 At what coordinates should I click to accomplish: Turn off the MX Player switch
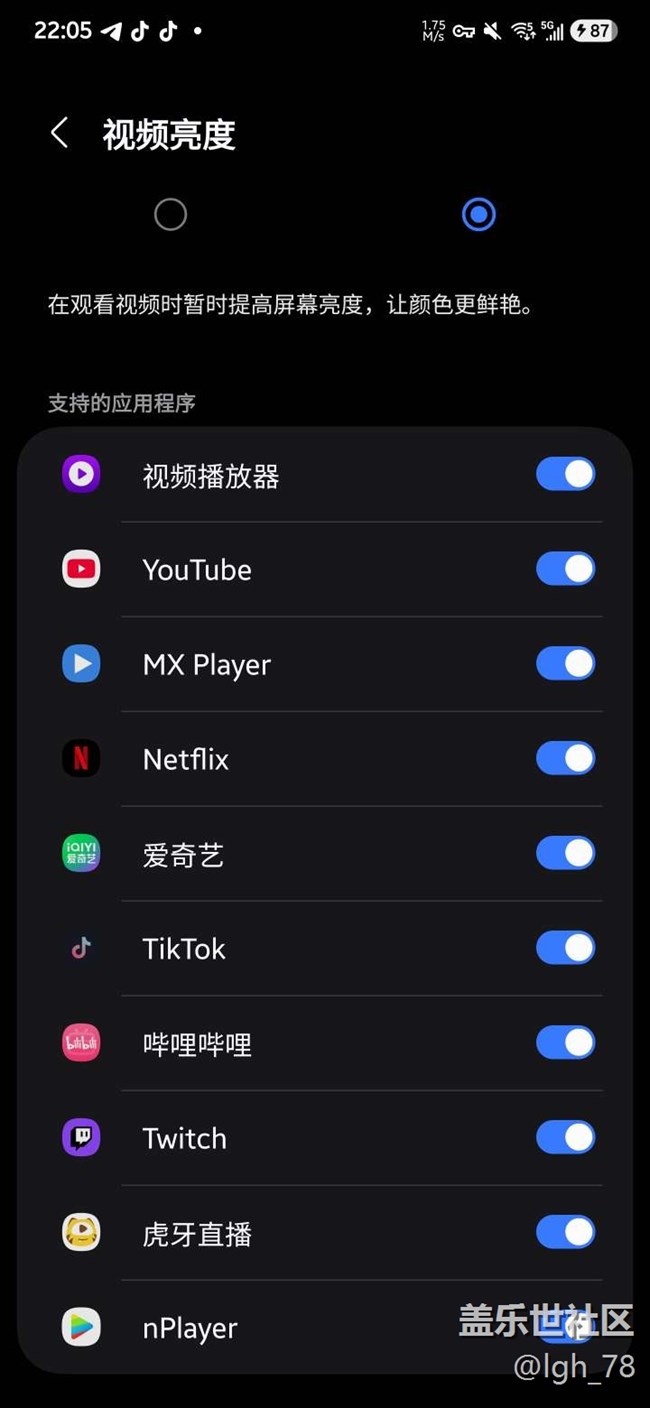point(565,664)
